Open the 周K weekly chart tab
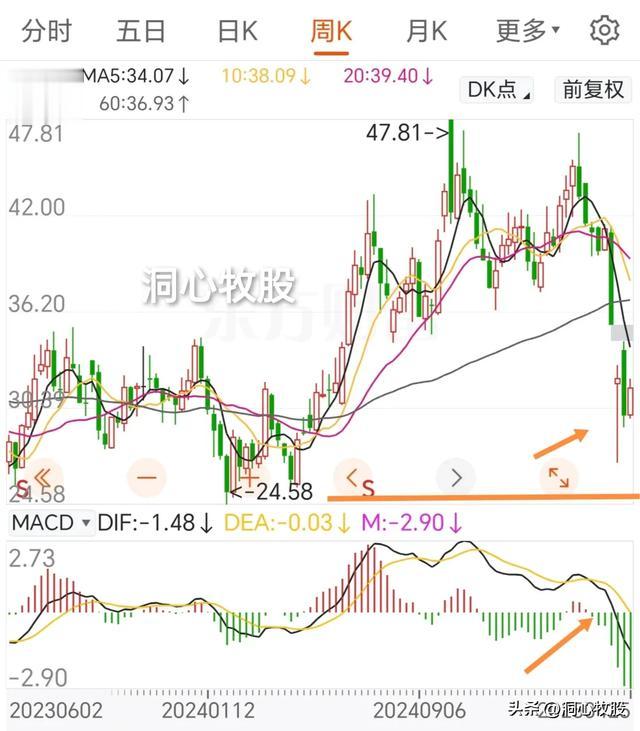The image size is (640, 731). (x=331, y=31)
